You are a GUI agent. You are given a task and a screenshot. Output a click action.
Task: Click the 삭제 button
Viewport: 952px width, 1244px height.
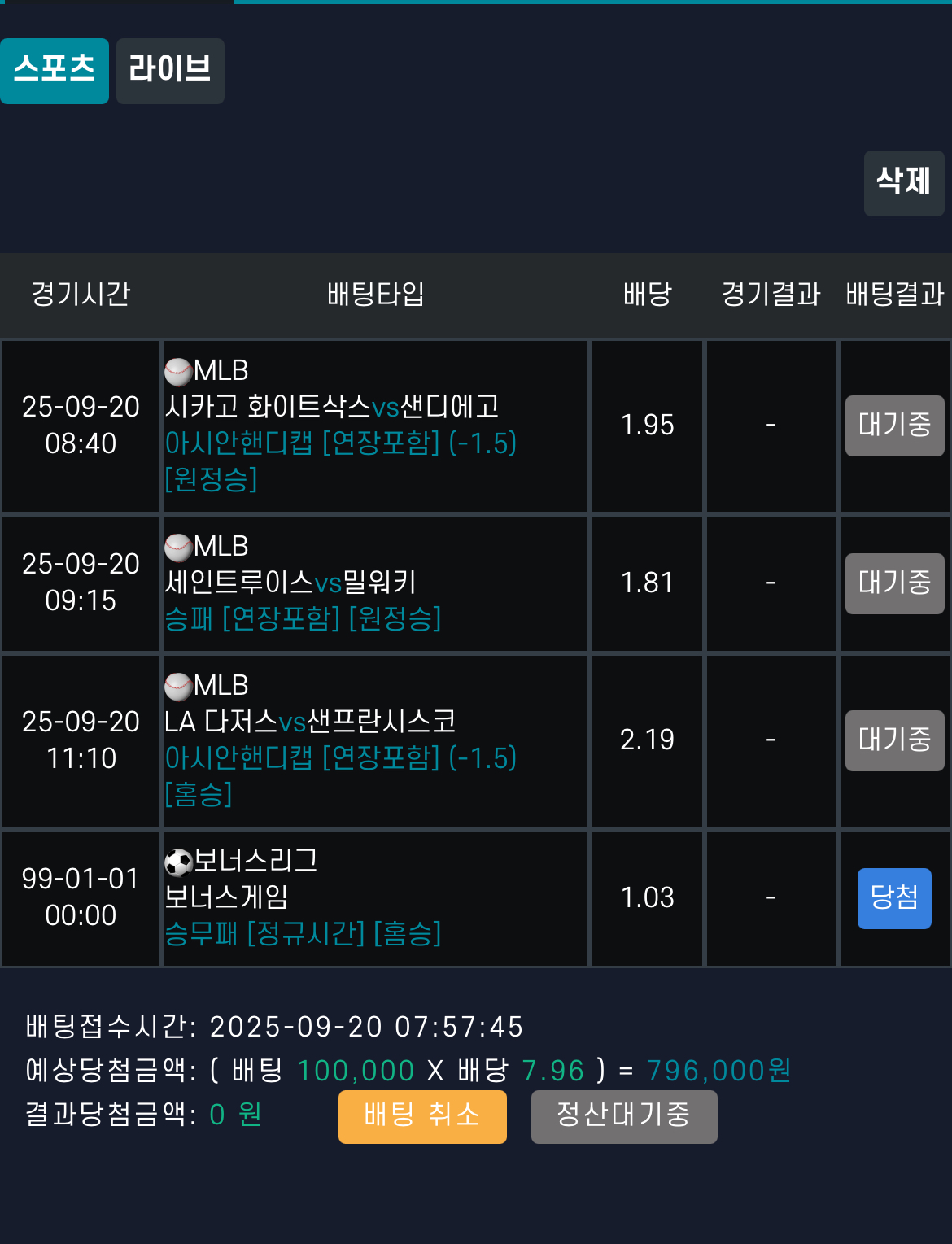[x=904, y=182]
